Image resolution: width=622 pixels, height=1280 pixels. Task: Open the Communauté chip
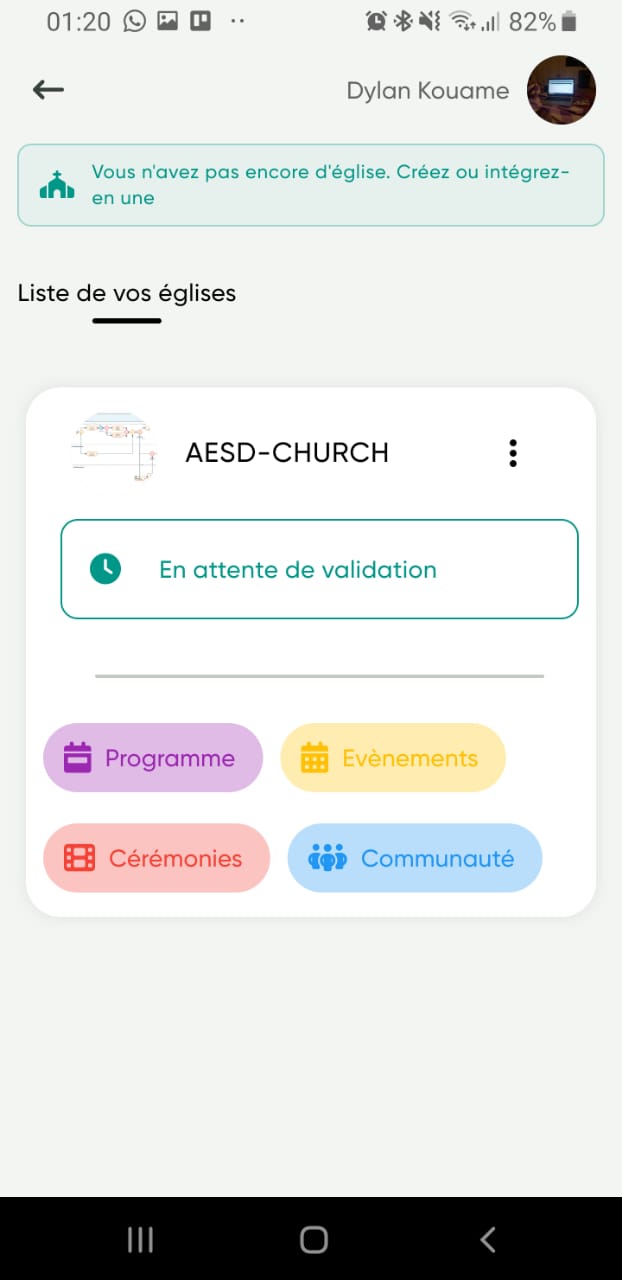point(415,858)
